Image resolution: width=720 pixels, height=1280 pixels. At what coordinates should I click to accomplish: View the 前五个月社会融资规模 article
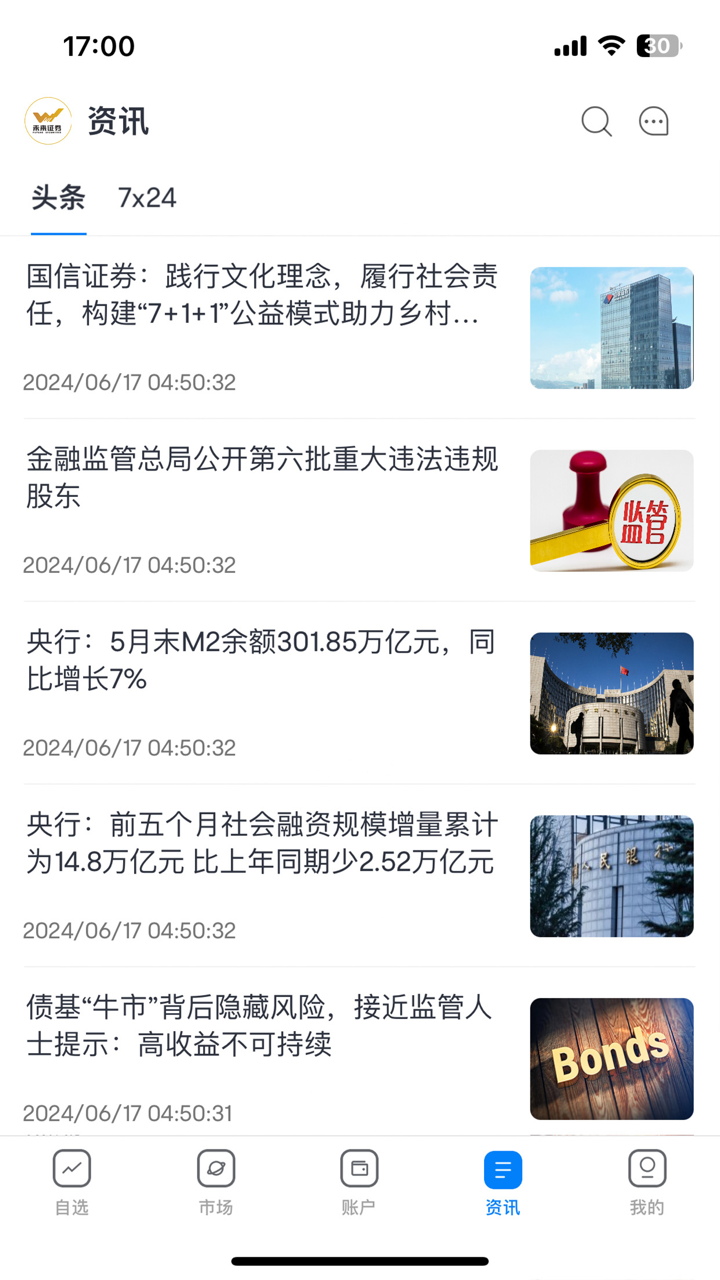click(x=262, y=844)
